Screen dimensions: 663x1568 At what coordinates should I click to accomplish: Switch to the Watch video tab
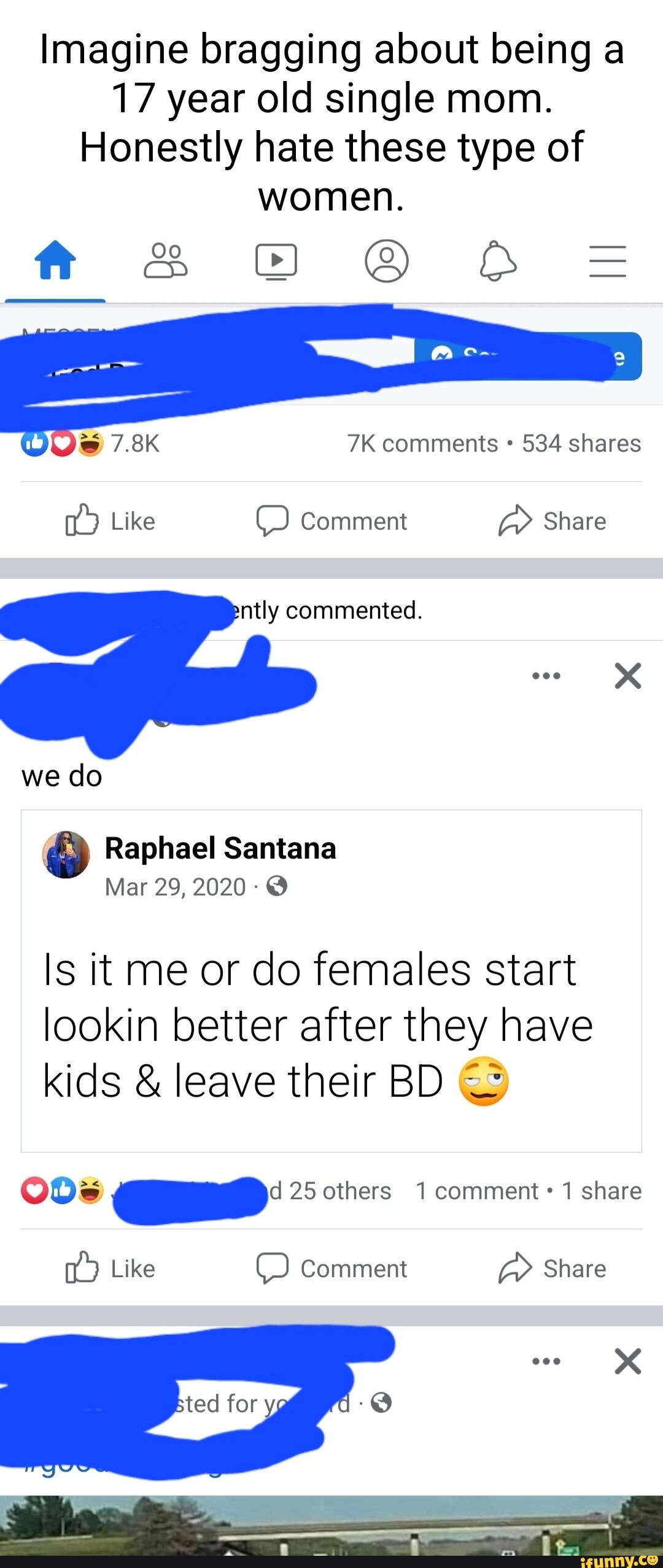point(276,261)
